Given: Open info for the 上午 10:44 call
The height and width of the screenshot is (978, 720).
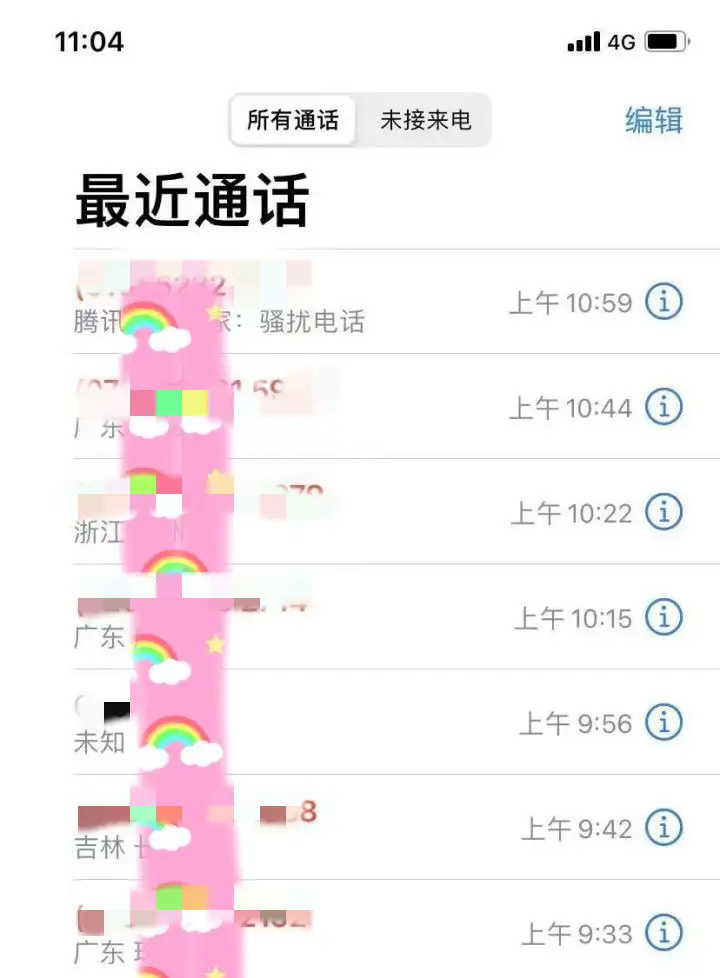Looking at the screenshot, I should pos(663,406).
